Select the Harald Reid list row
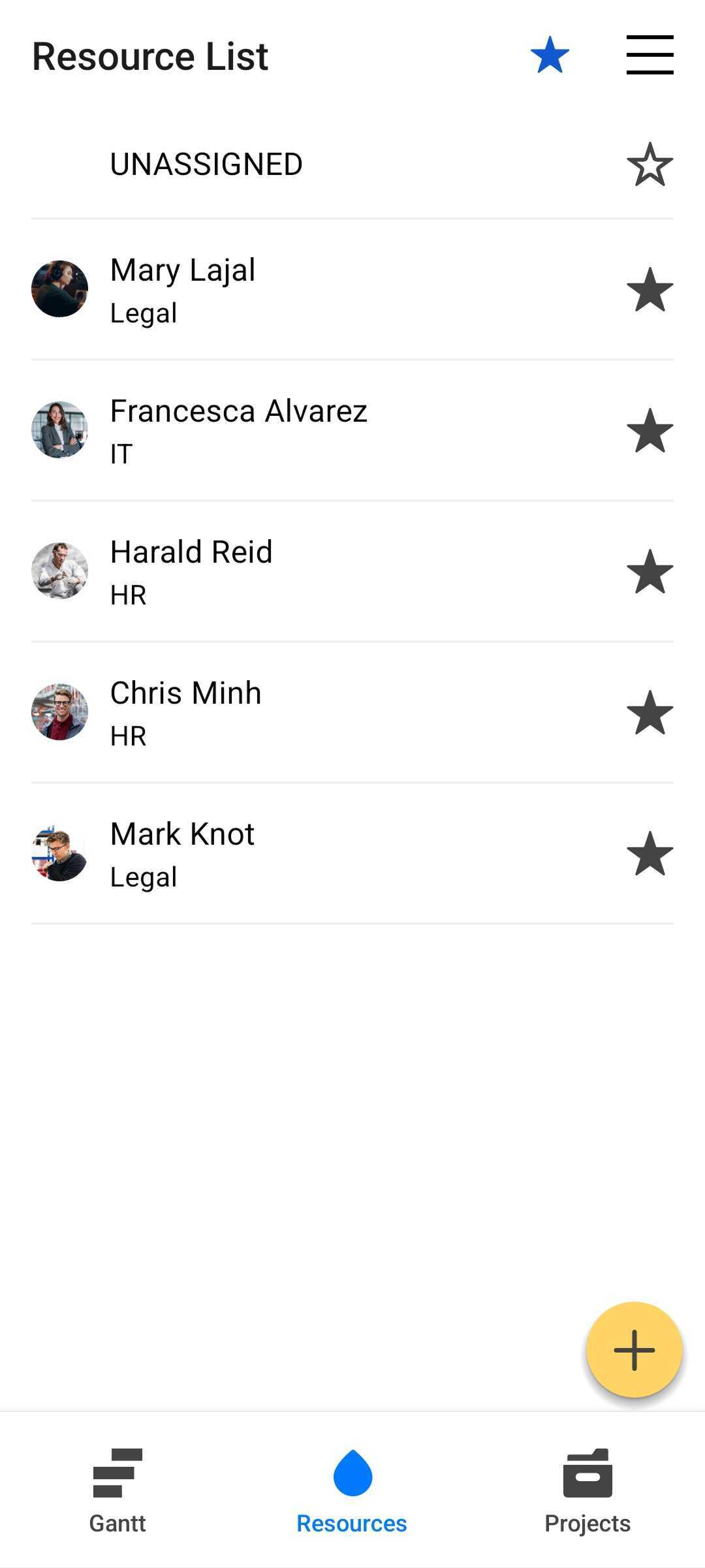This screenshot has height=1568, width=705. click(261, 571)
